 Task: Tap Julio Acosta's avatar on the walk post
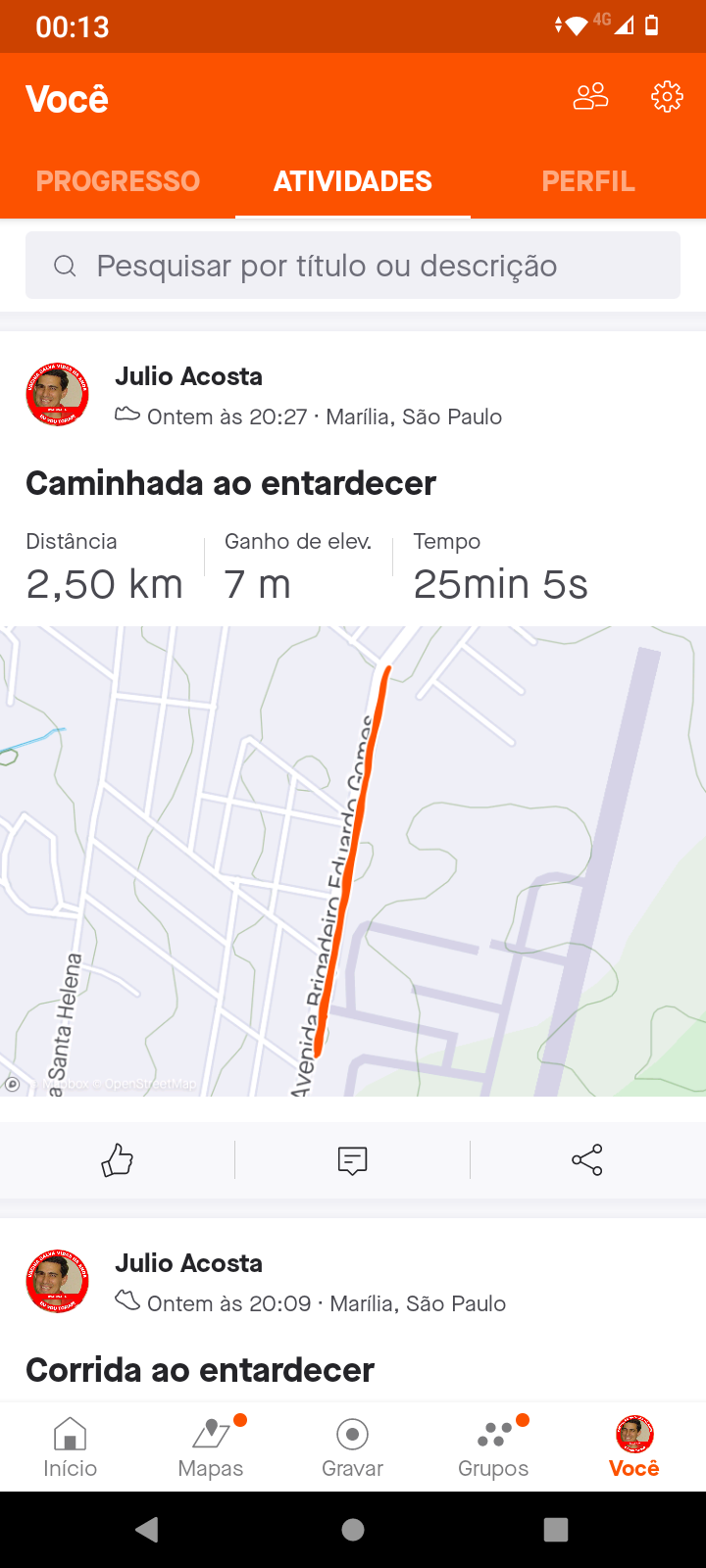[57, 394]
